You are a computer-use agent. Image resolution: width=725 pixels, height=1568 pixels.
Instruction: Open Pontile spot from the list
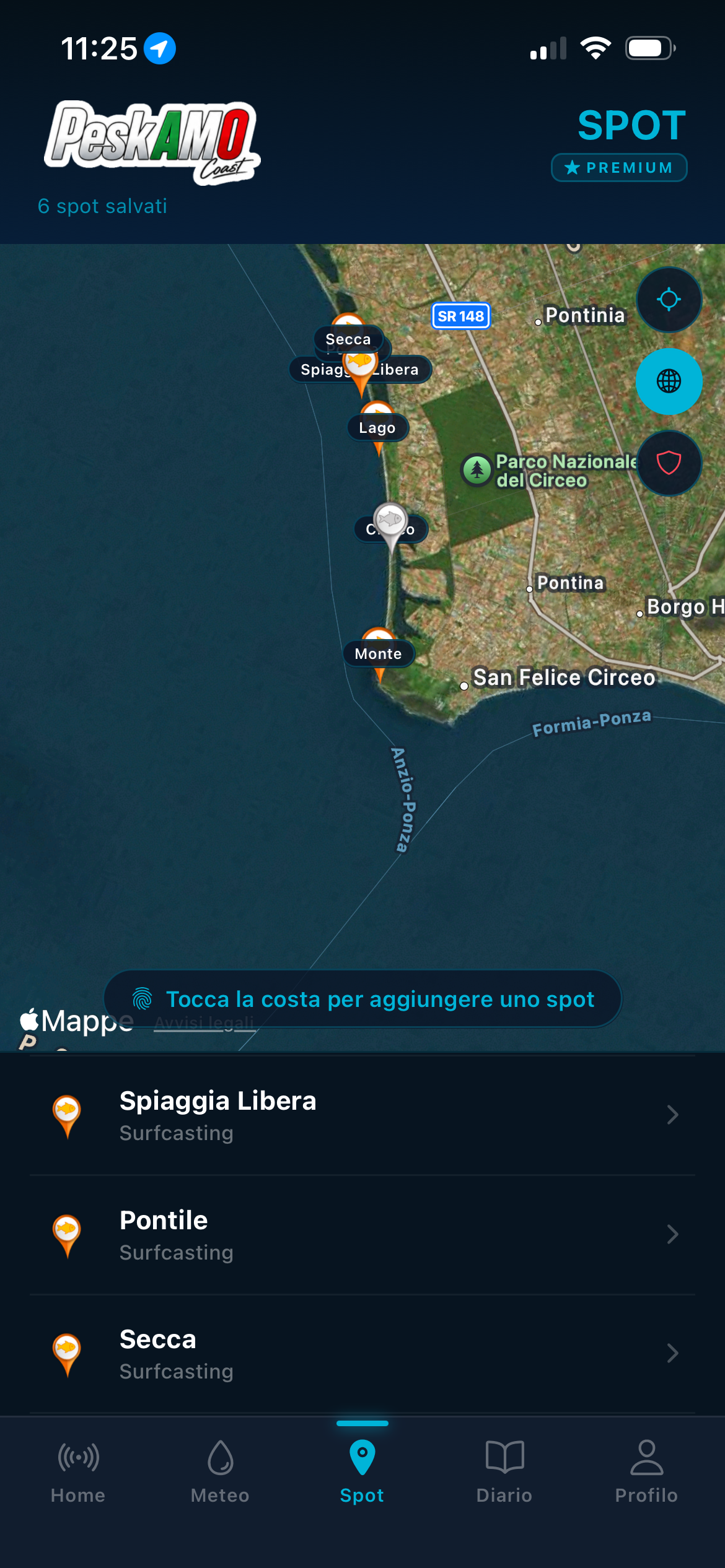pos(362,1235)
